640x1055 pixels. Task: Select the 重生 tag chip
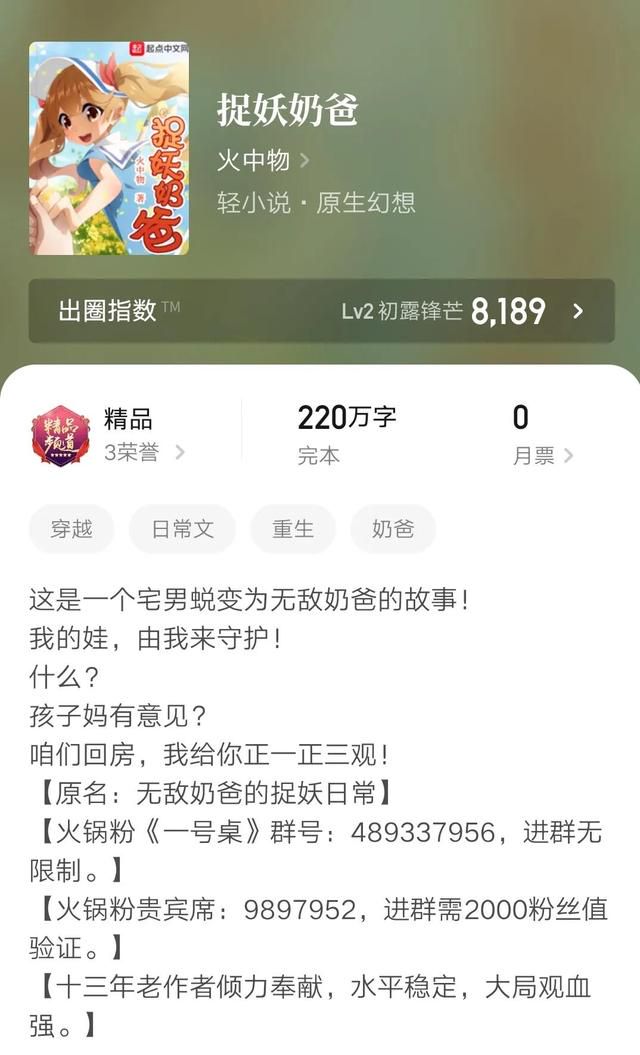pos(293,529)
